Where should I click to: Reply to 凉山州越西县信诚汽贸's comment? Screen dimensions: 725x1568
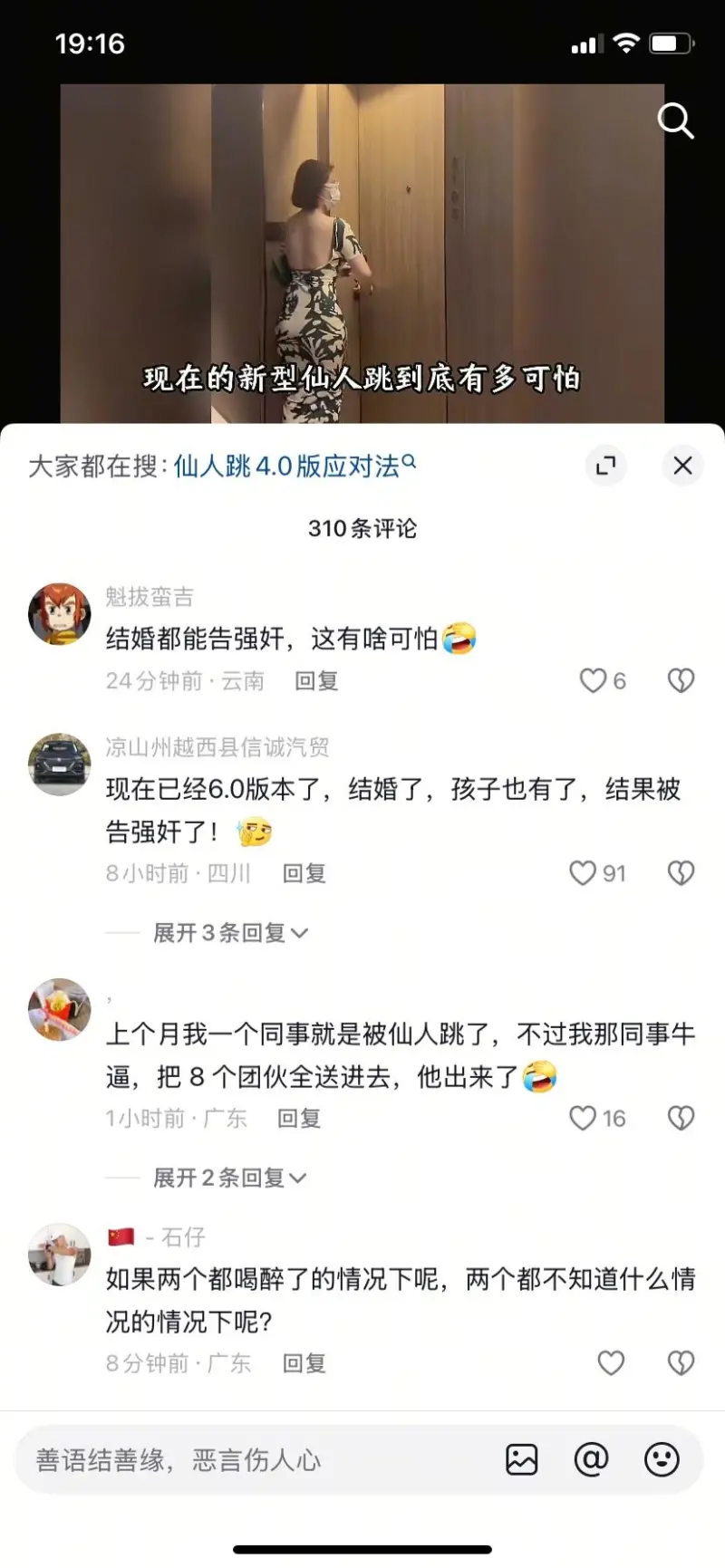click(304, 873)
